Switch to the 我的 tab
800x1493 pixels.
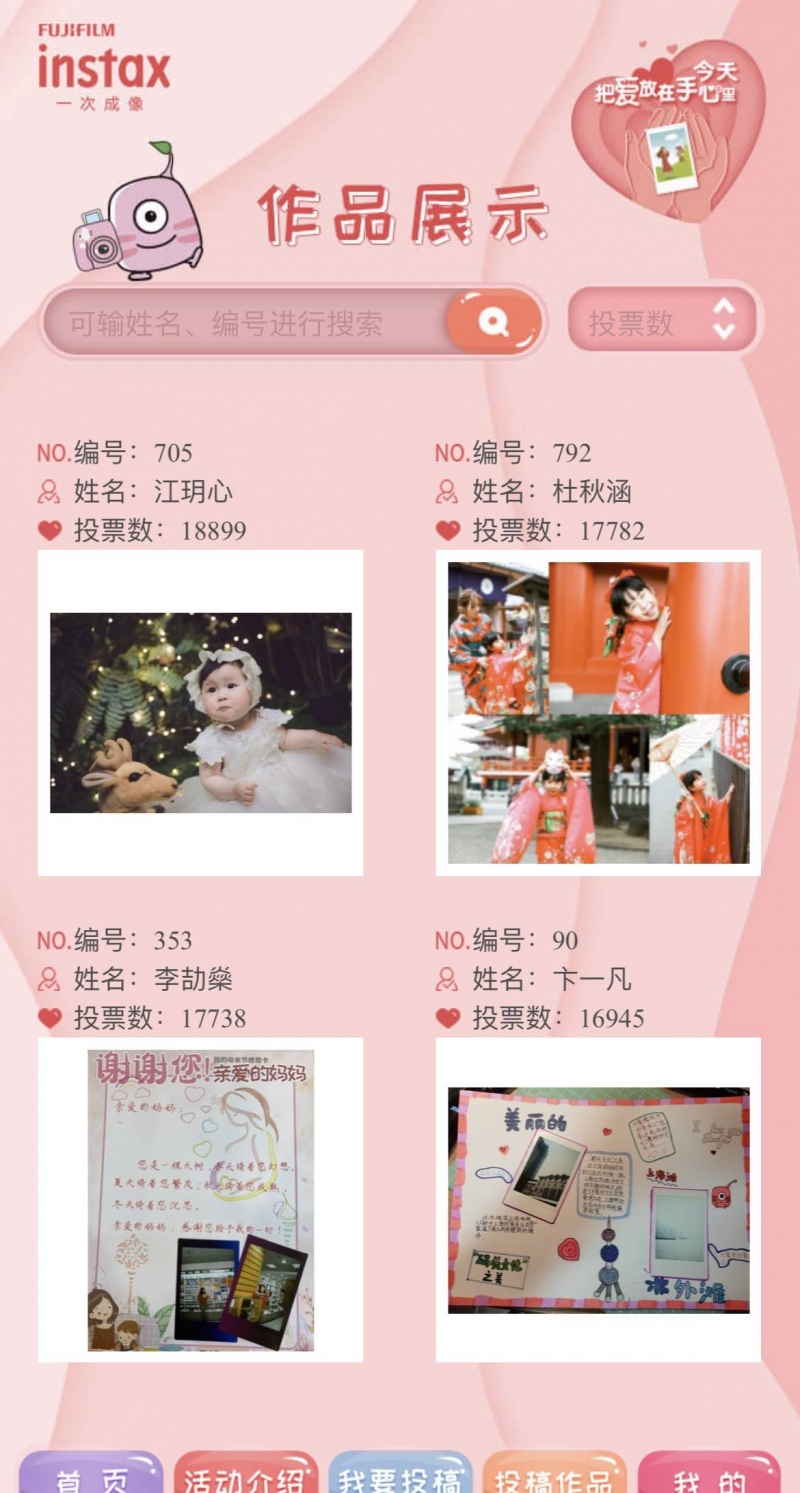coord(709,1474)
